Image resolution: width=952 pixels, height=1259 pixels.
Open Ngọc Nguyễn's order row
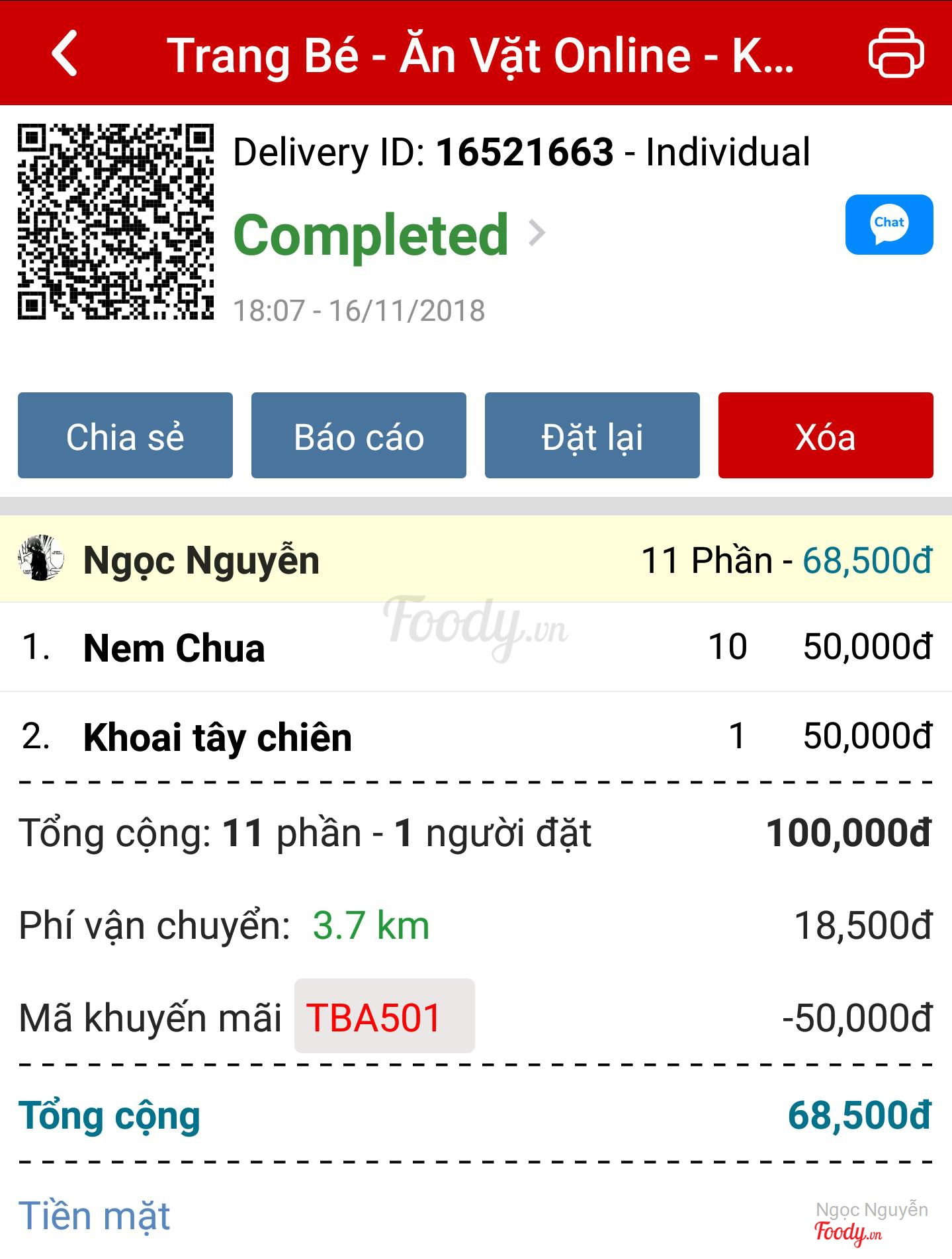pos(476,560)
